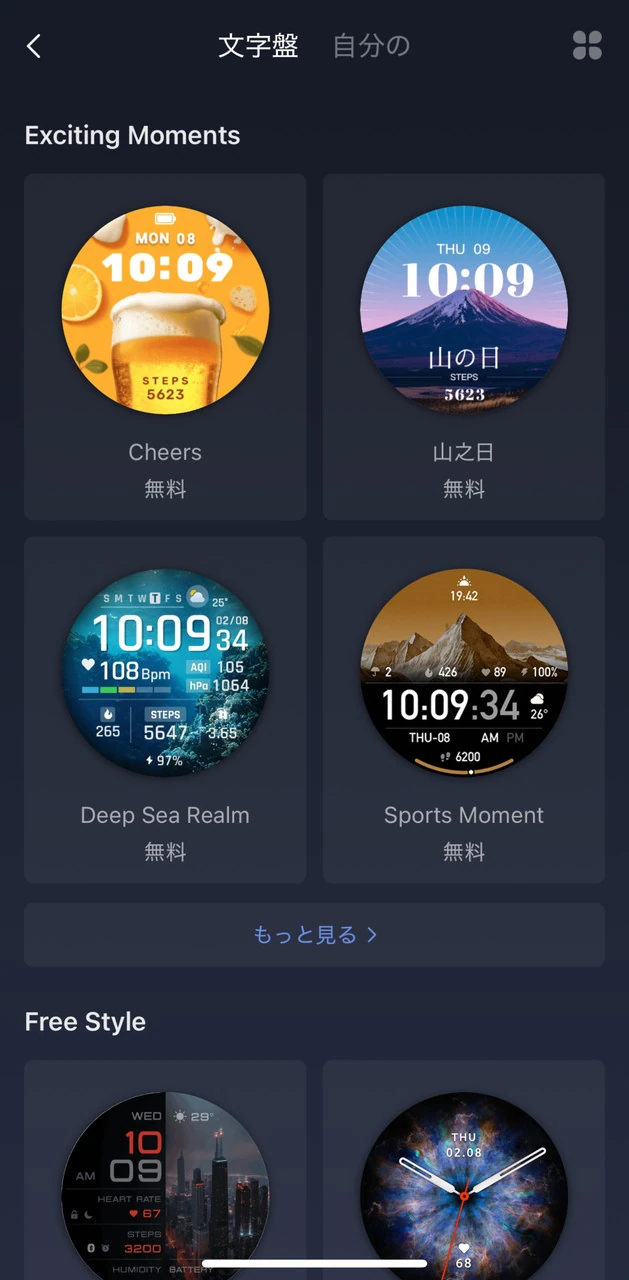Go back using the top-left arrow
This screenshot has width=629, height=1280.
click(34, 46)
